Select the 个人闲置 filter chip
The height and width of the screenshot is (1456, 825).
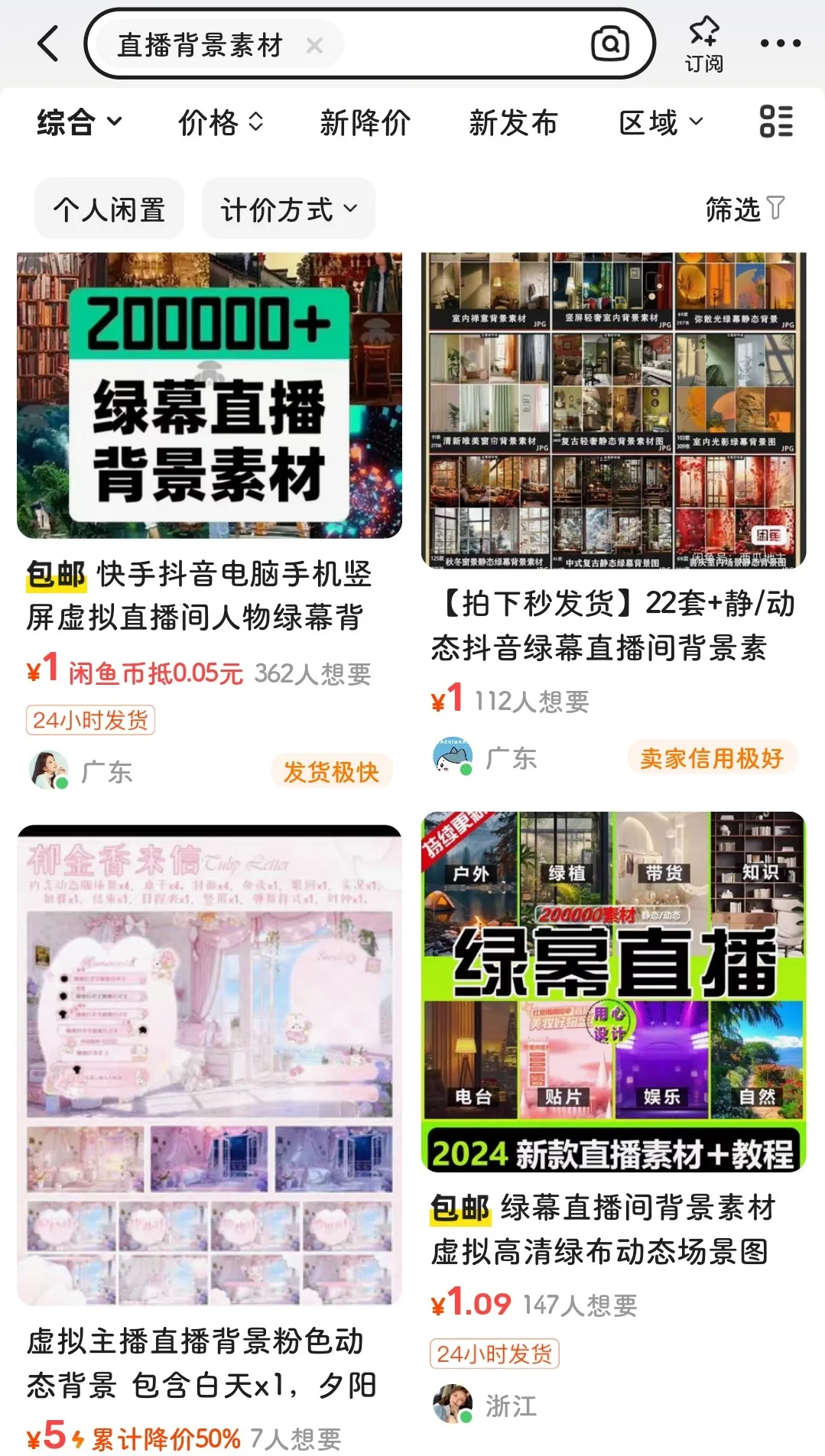coord(109,209)
